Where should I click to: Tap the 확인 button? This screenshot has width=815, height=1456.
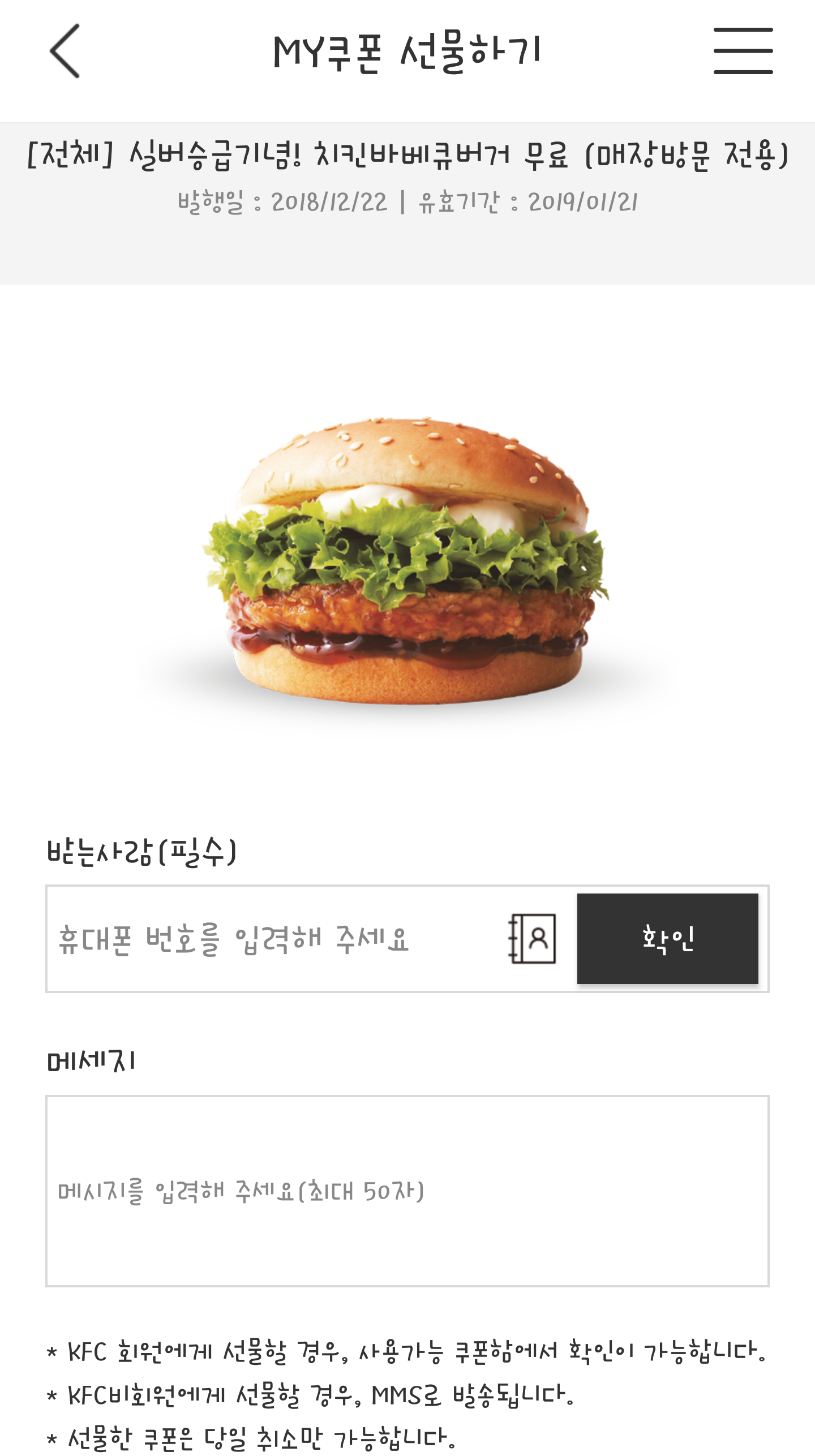coord(667,939)
